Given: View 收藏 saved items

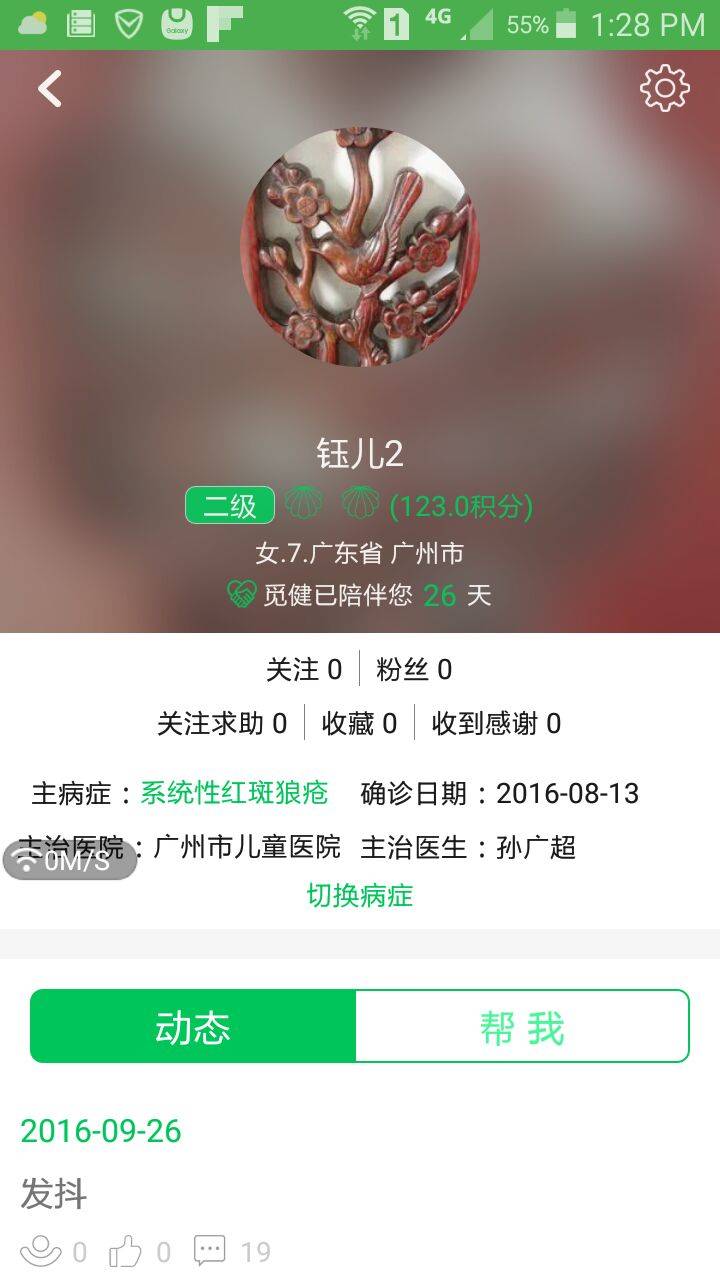Looking at the screenshot, I should [359, 723].
